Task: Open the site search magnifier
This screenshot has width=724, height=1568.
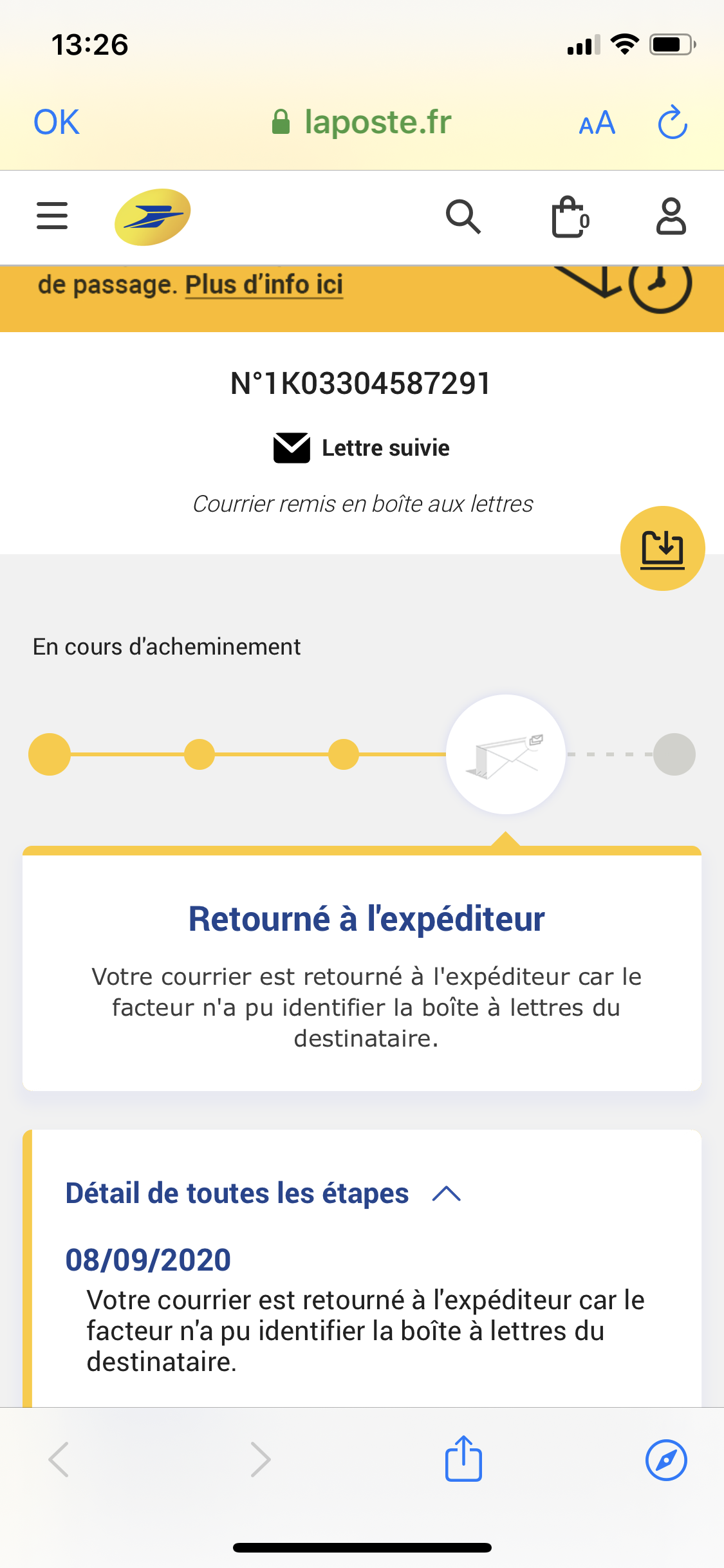Action: tap(463, 217)
